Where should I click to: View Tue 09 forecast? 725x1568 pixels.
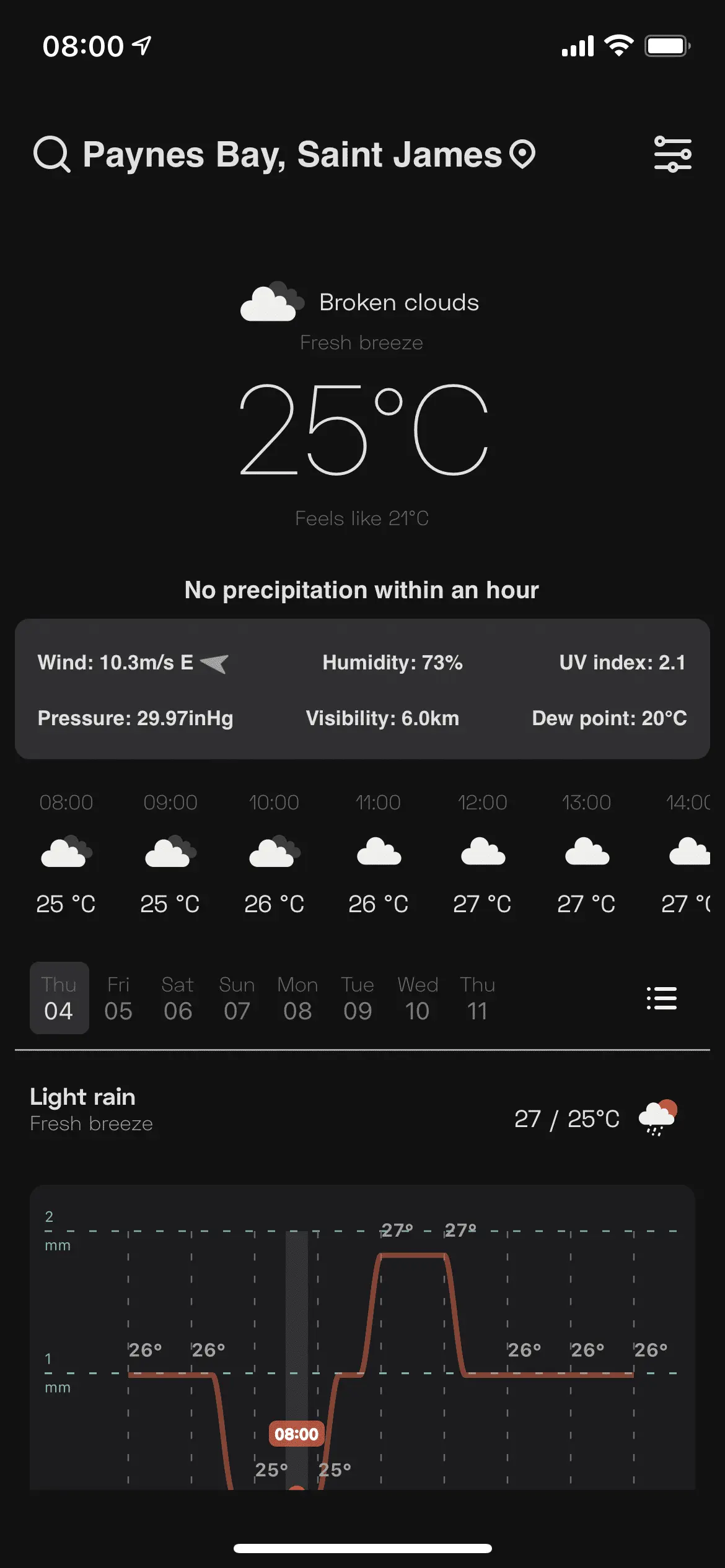click(358, 998)
